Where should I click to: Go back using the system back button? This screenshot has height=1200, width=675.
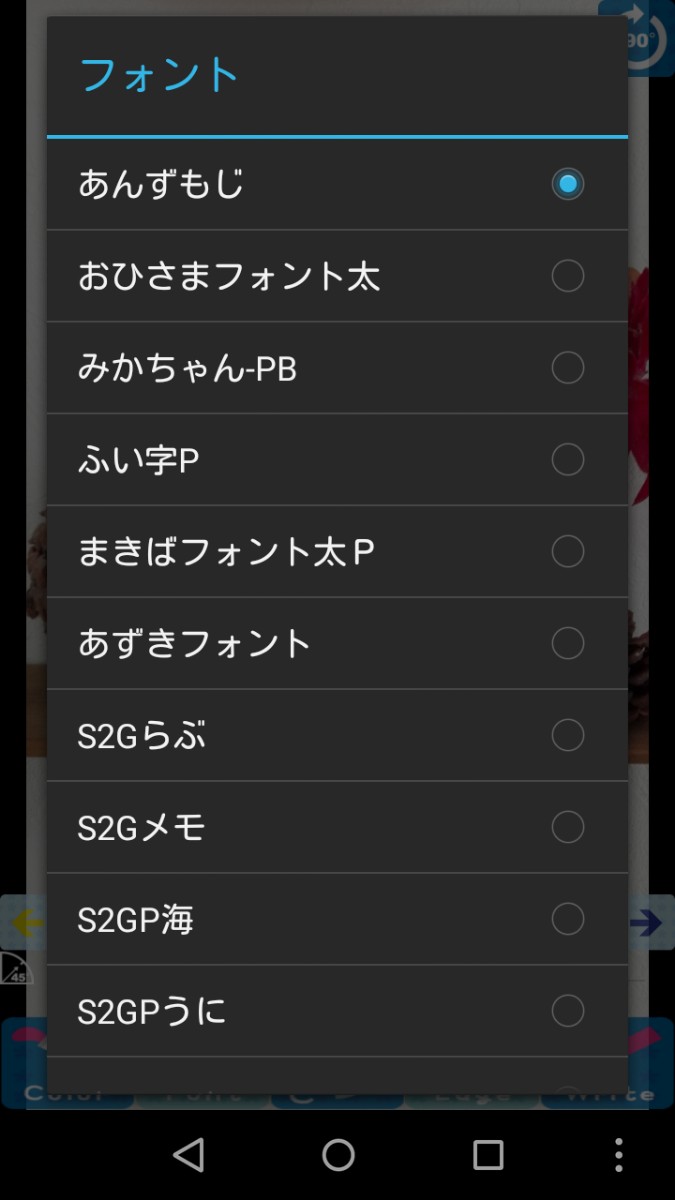(188, 1155)
